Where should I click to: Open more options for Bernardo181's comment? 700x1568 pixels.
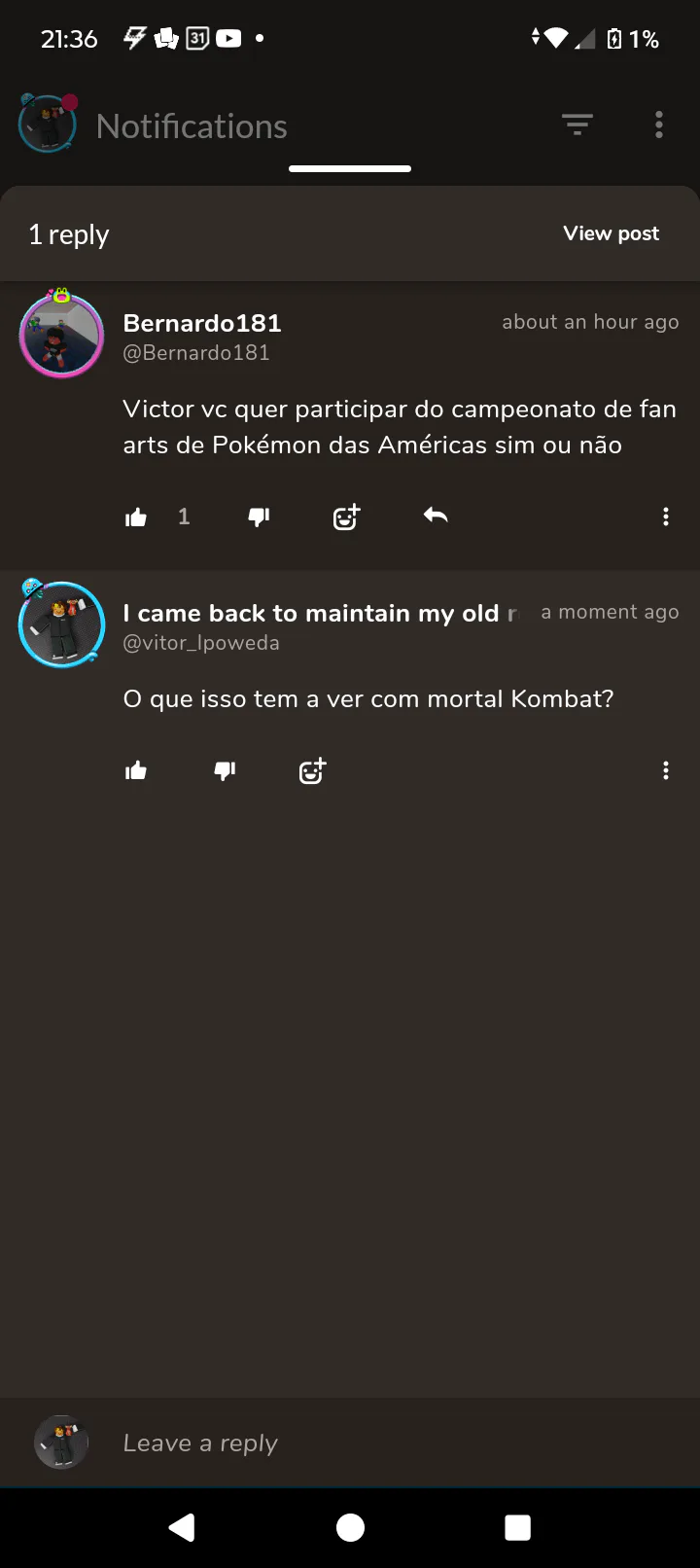click(x=666, y=517)
